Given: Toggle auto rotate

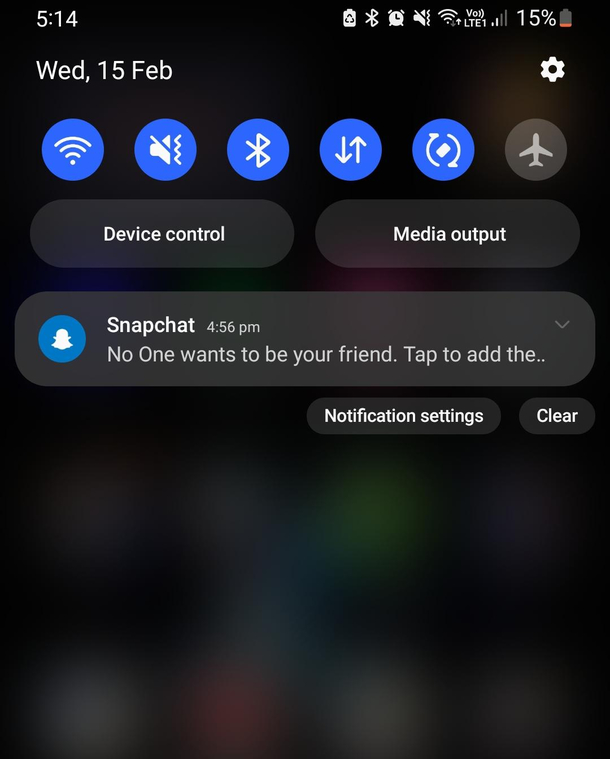Looking at the screenshot, I should pos(443,150).
